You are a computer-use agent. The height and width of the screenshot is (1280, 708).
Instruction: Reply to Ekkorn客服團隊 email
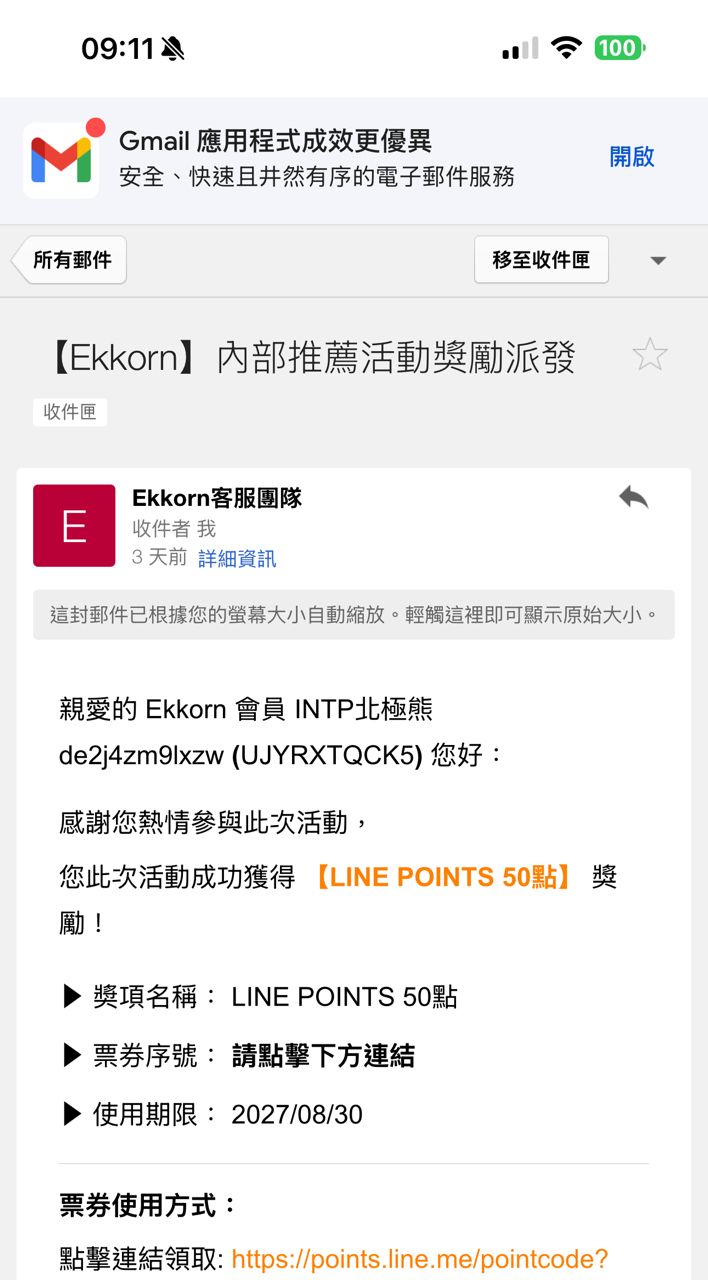(633, 497)
